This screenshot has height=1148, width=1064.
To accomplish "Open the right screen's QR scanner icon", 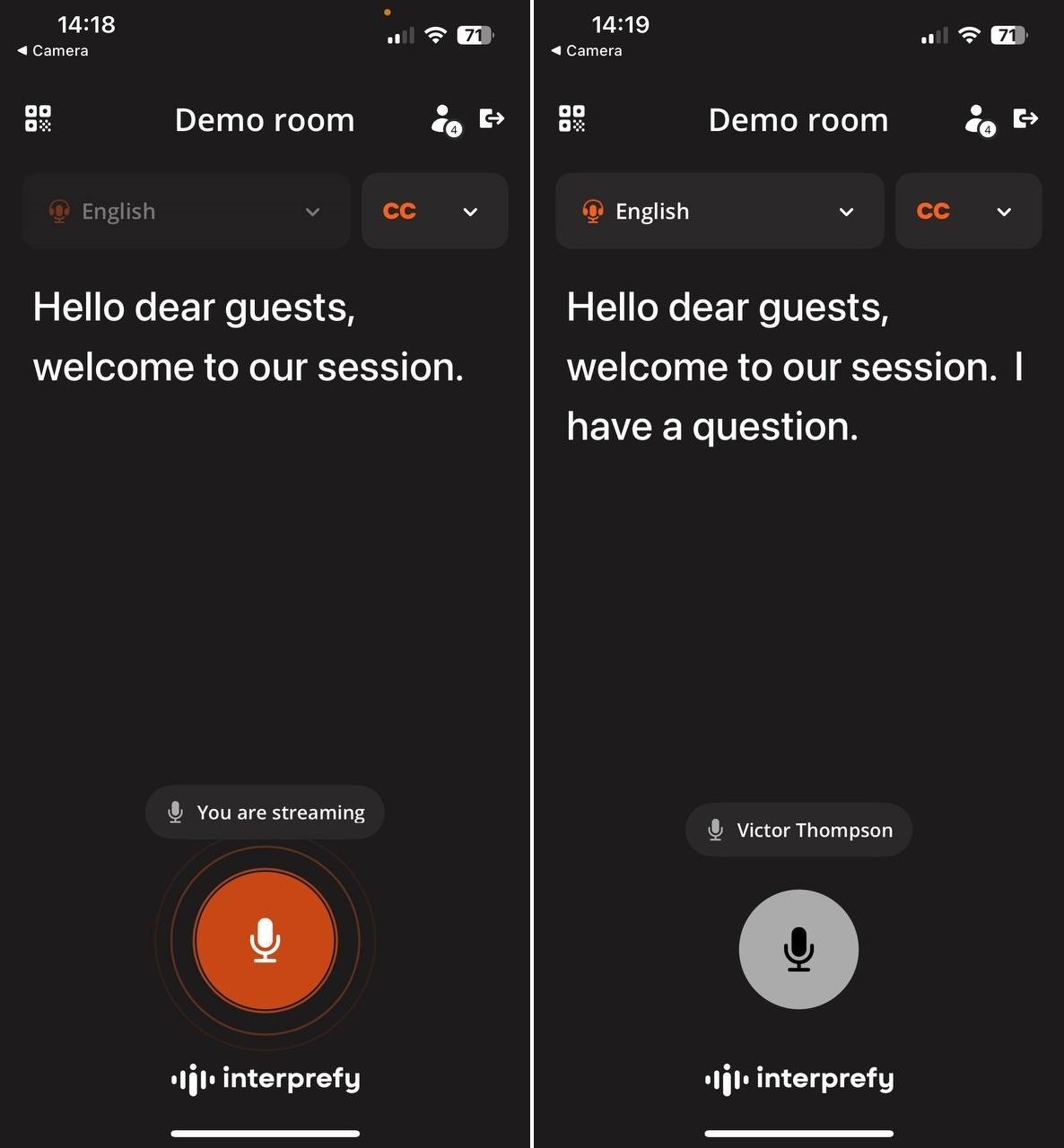I will [572, 118].
